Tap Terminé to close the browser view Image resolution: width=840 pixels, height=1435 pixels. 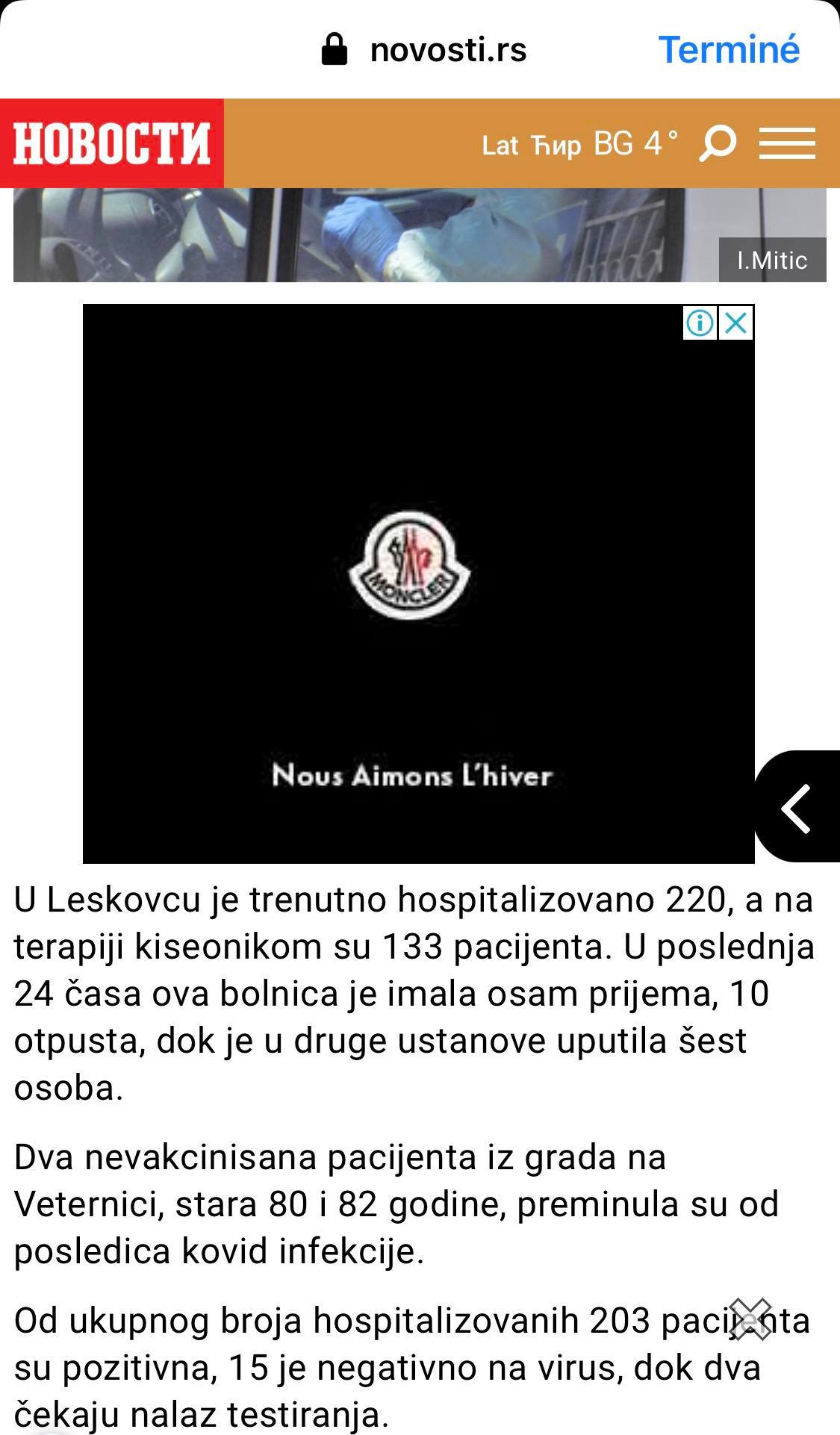[728, 50]
